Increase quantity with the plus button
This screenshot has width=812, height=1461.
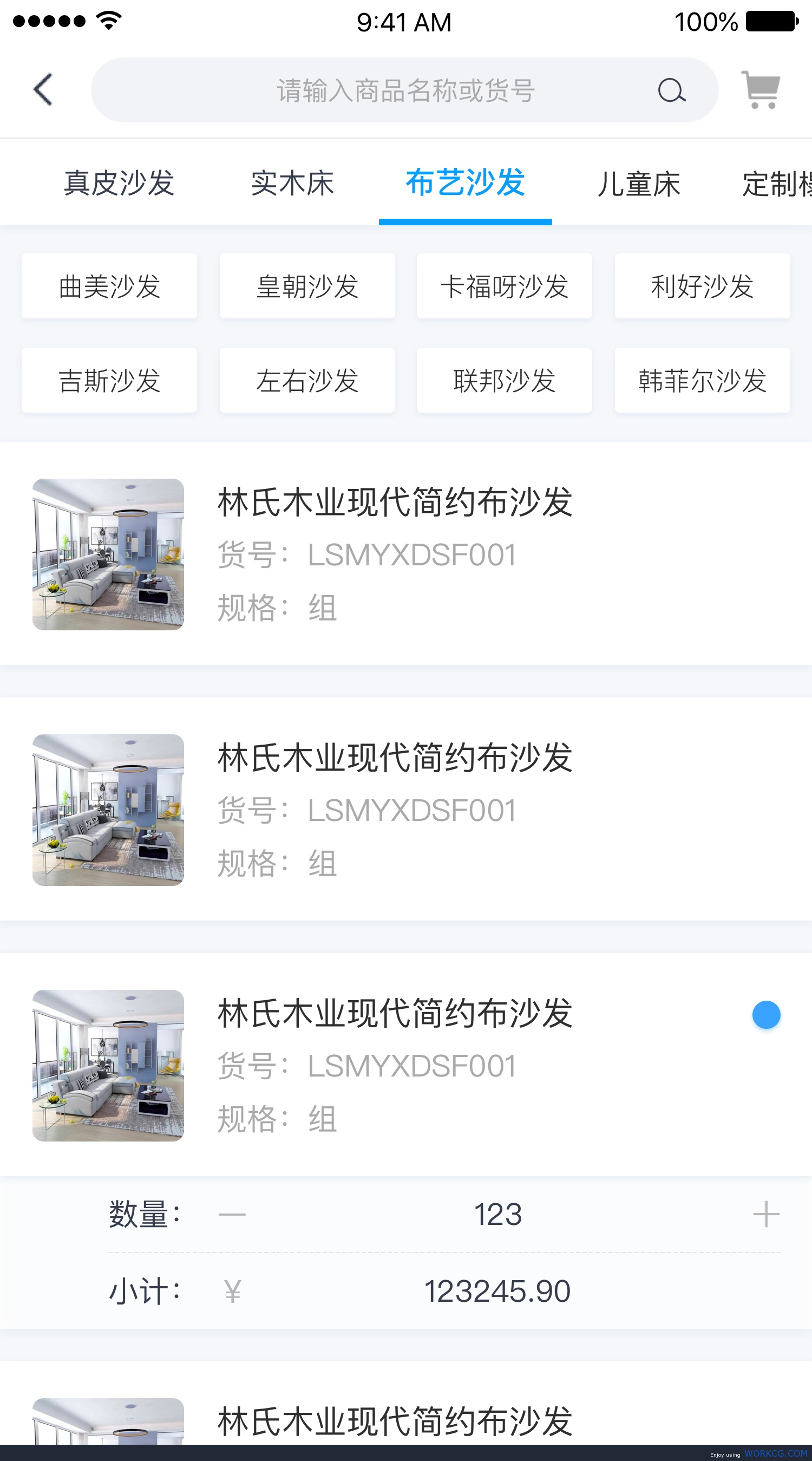[766, 1214]
